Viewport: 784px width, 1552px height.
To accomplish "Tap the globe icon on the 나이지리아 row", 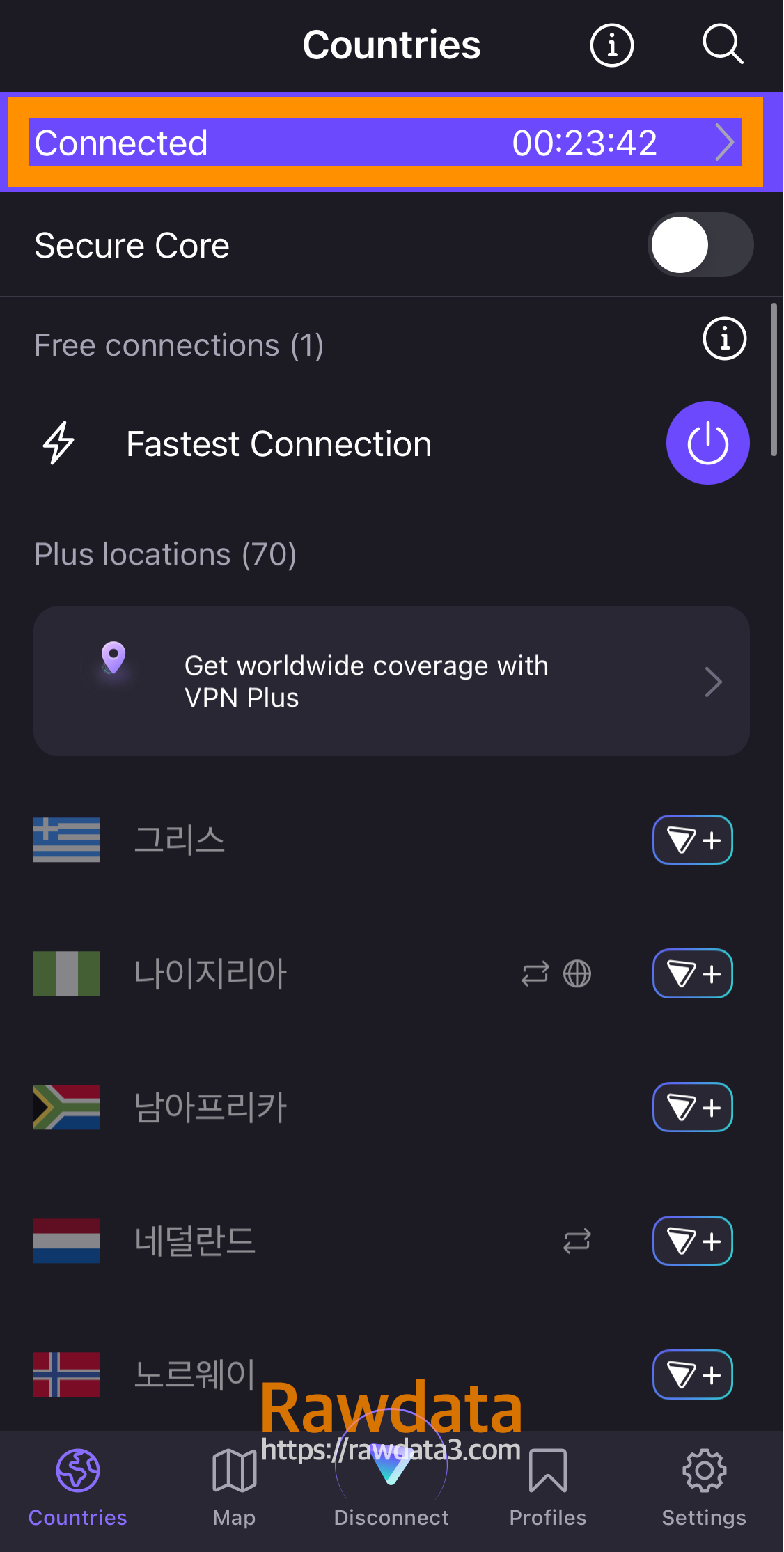I will (x=577, y=974).
